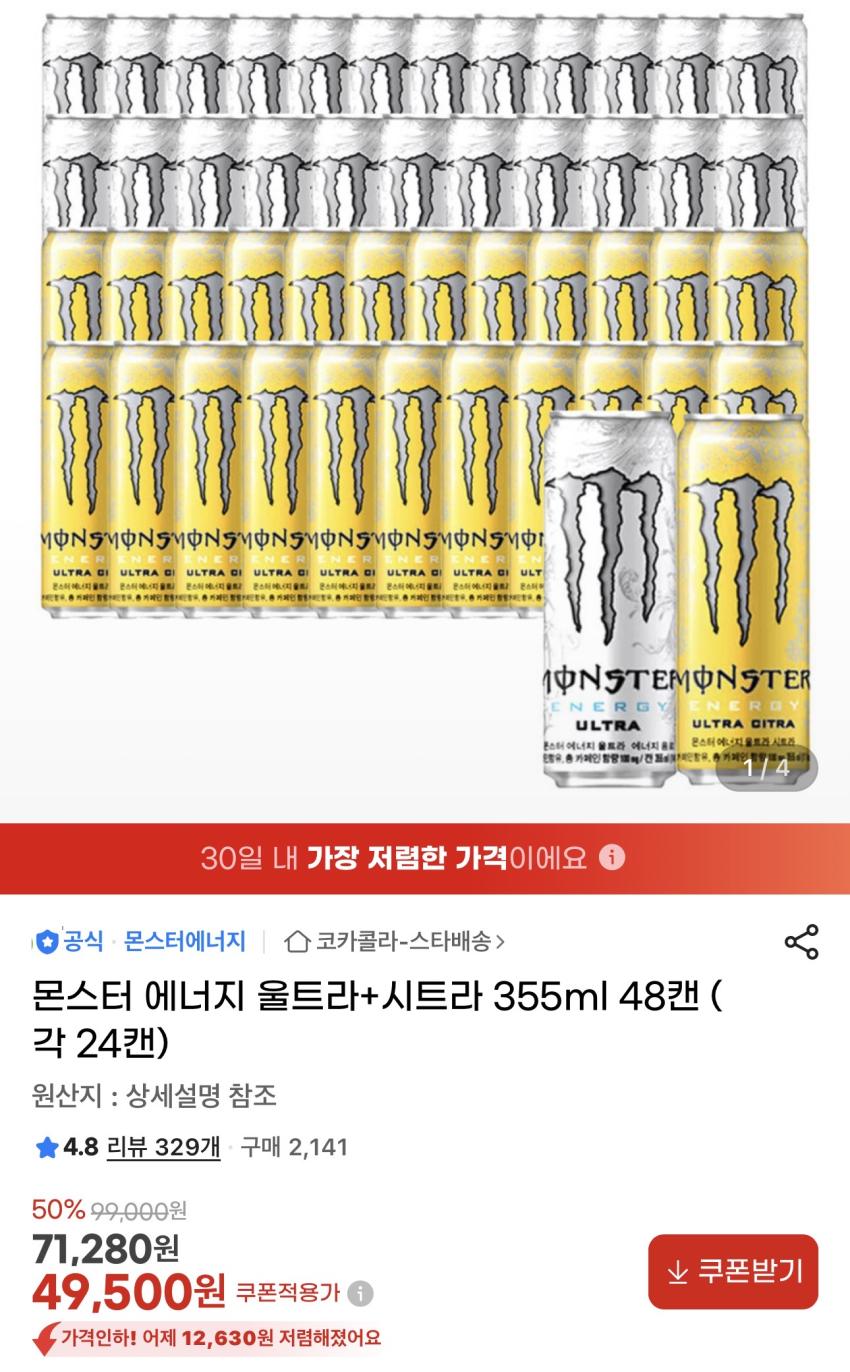Show info about the 30-day lowest price
Viewport: 850px width, 1372px height.
pyautogui.click(x=614, y=858)
